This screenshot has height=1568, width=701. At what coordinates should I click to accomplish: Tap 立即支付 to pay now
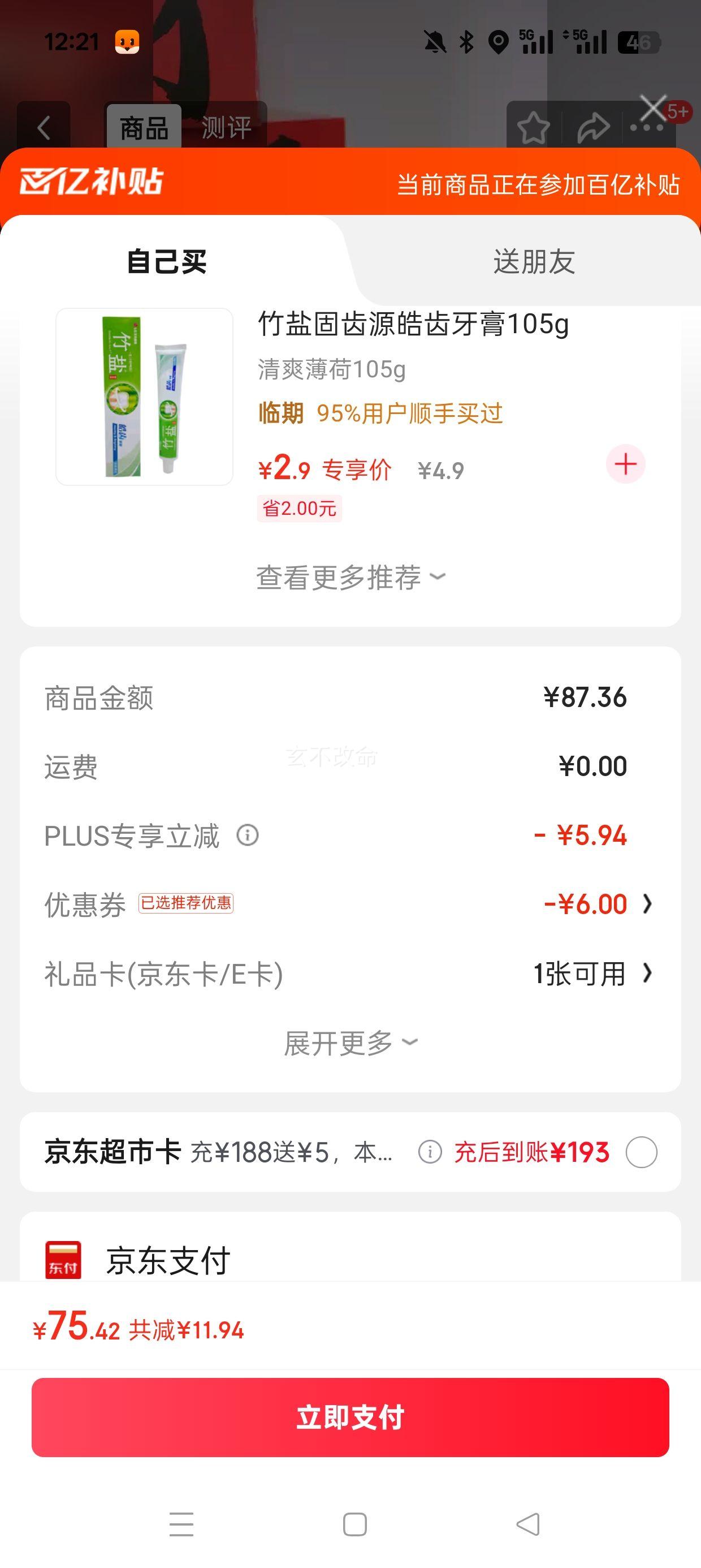pyautogui.click(x=350, y=1417)
